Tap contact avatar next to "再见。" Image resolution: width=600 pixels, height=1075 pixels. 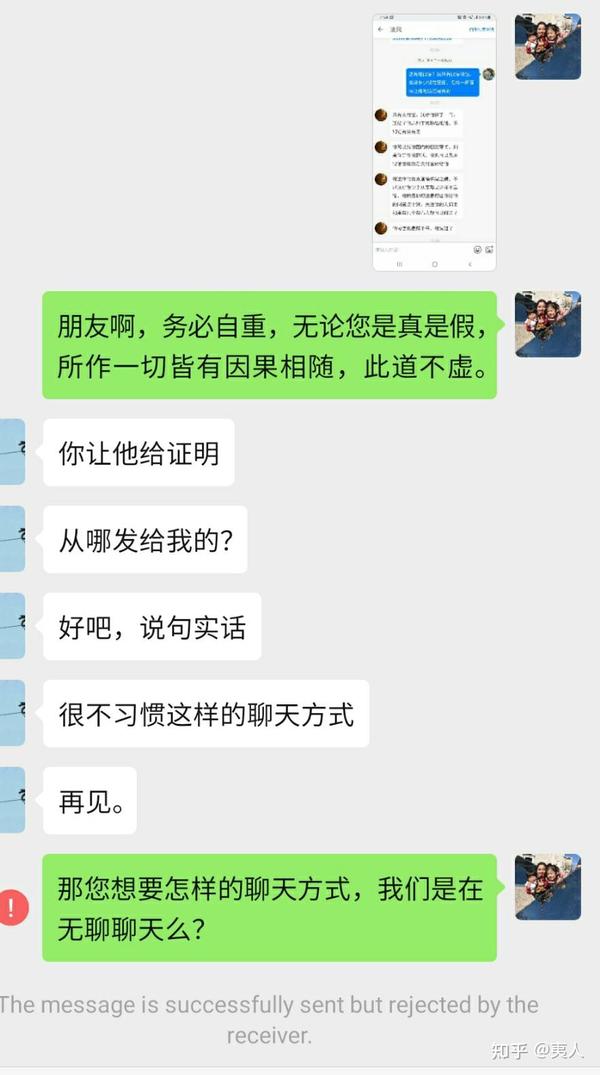point(12,800)
